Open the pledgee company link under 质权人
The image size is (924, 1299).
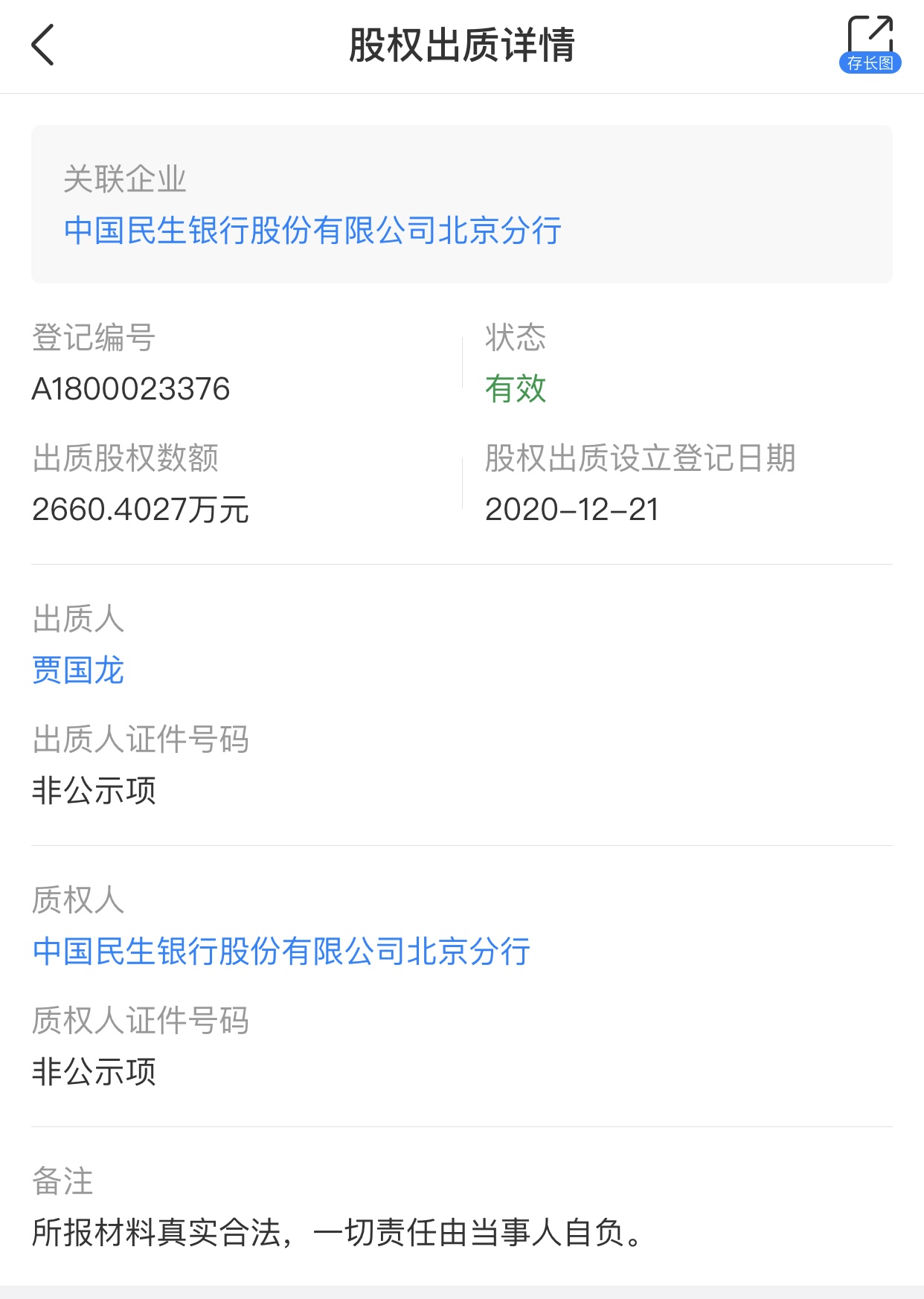pos(281,952)
